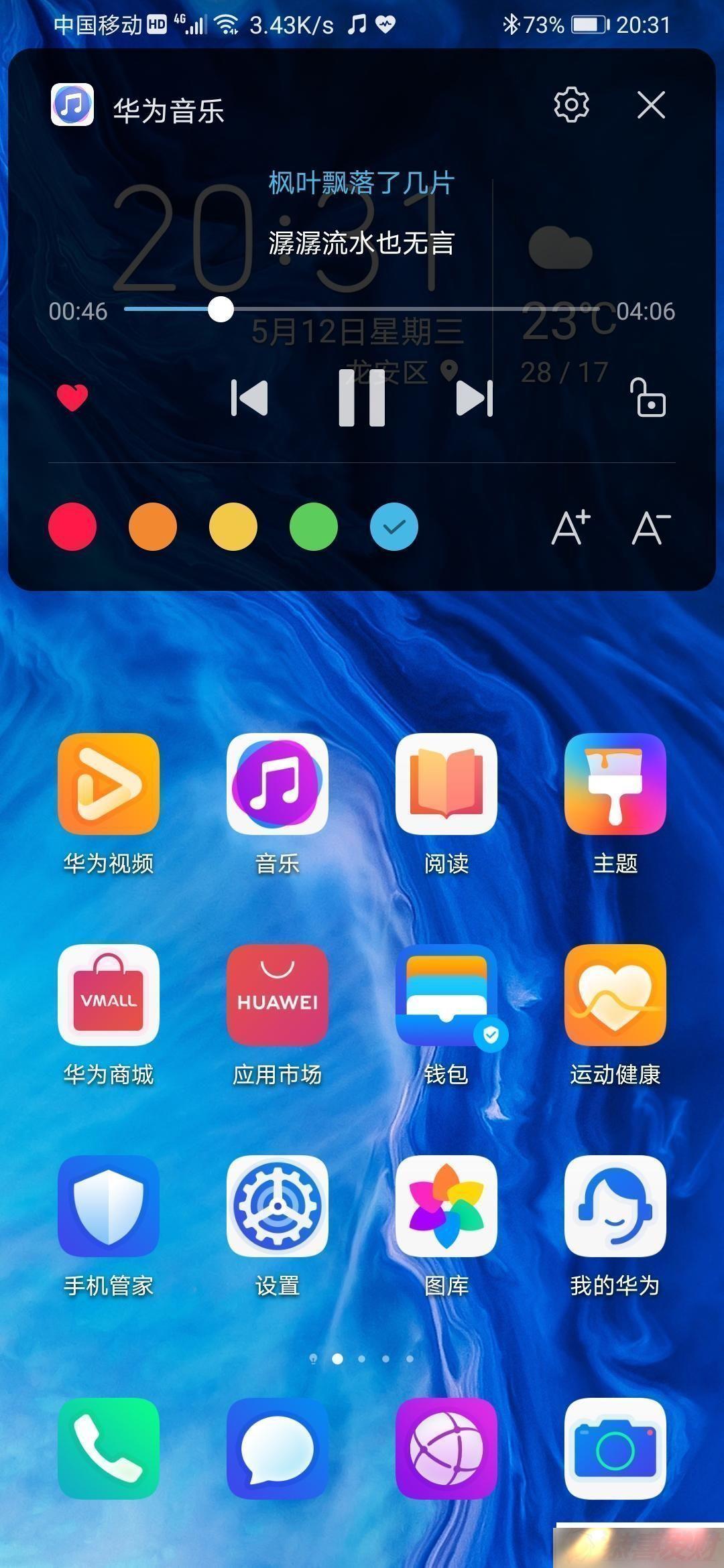Viewport: 724px width, 1568px height.
Task: Pause the playing song
Action: [362, 398]
